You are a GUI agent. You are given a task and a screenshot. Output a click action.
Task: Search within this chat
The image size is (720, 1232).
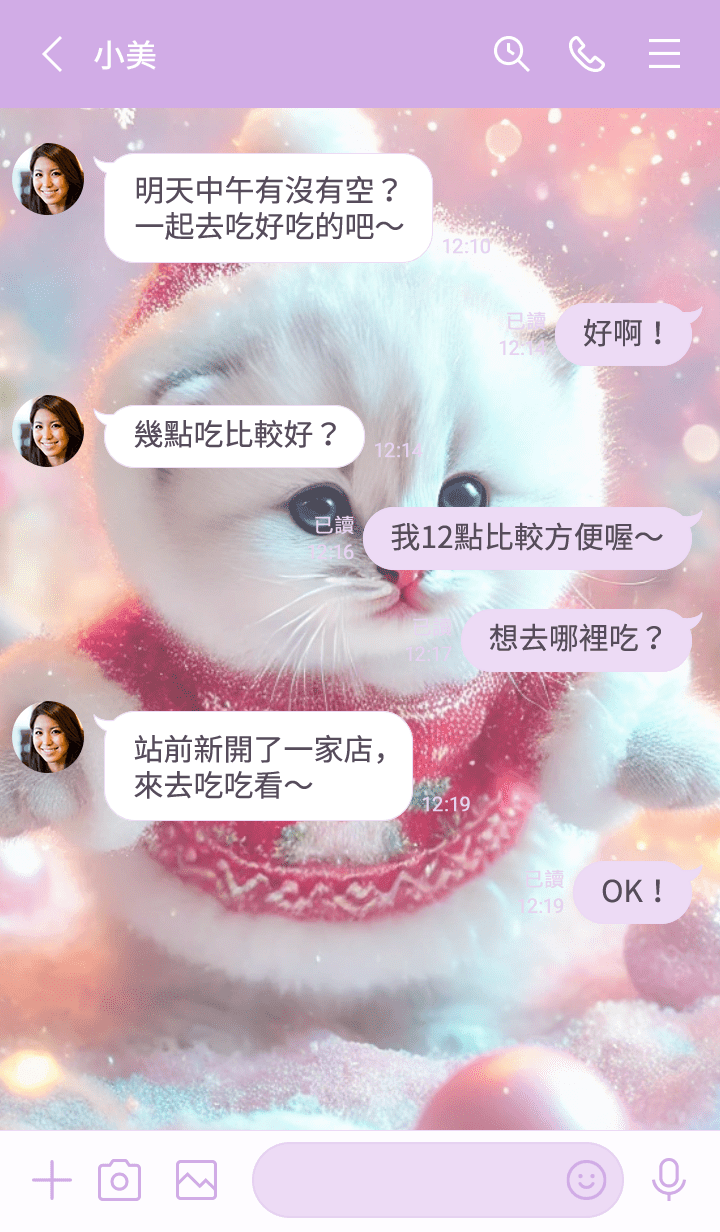[x=511, y=54]
